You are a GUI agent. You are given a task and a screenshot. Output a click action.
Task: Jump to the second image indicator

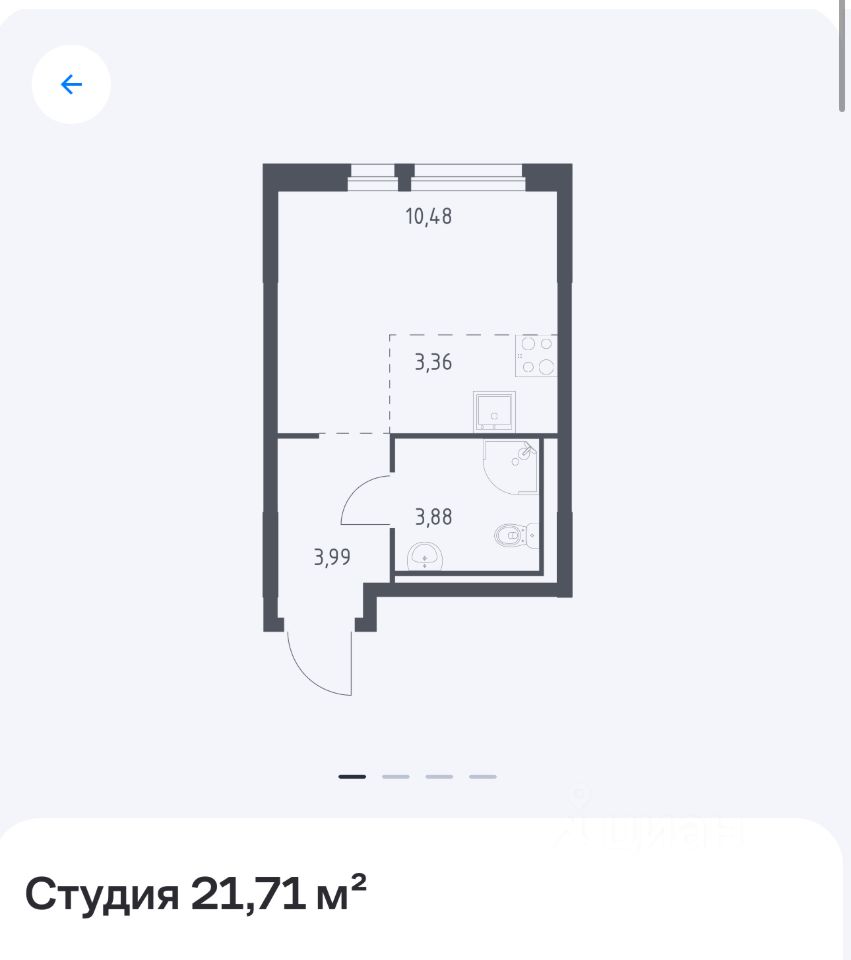[396, 776]
